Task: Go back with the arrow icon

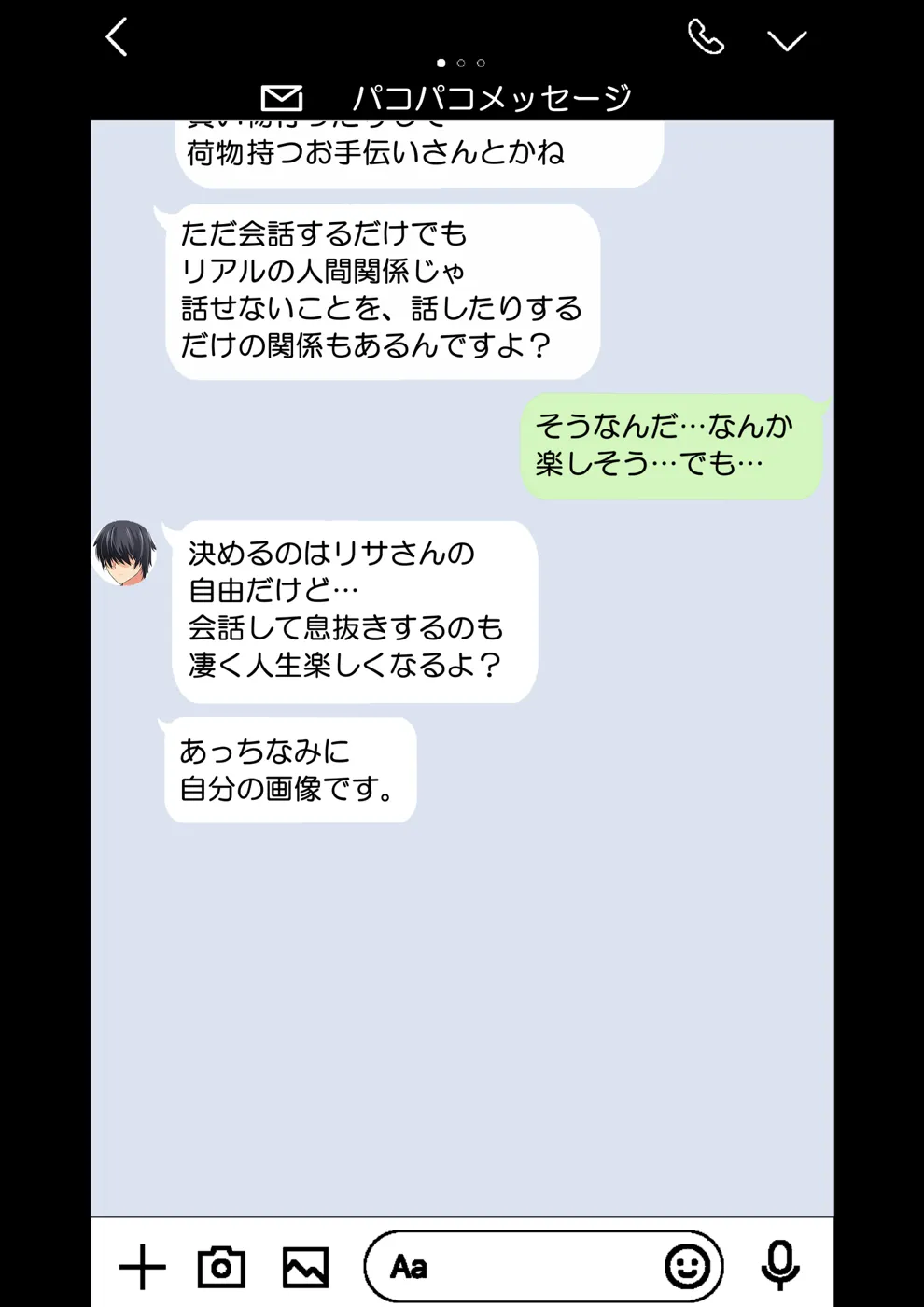Action: [117, 38]
